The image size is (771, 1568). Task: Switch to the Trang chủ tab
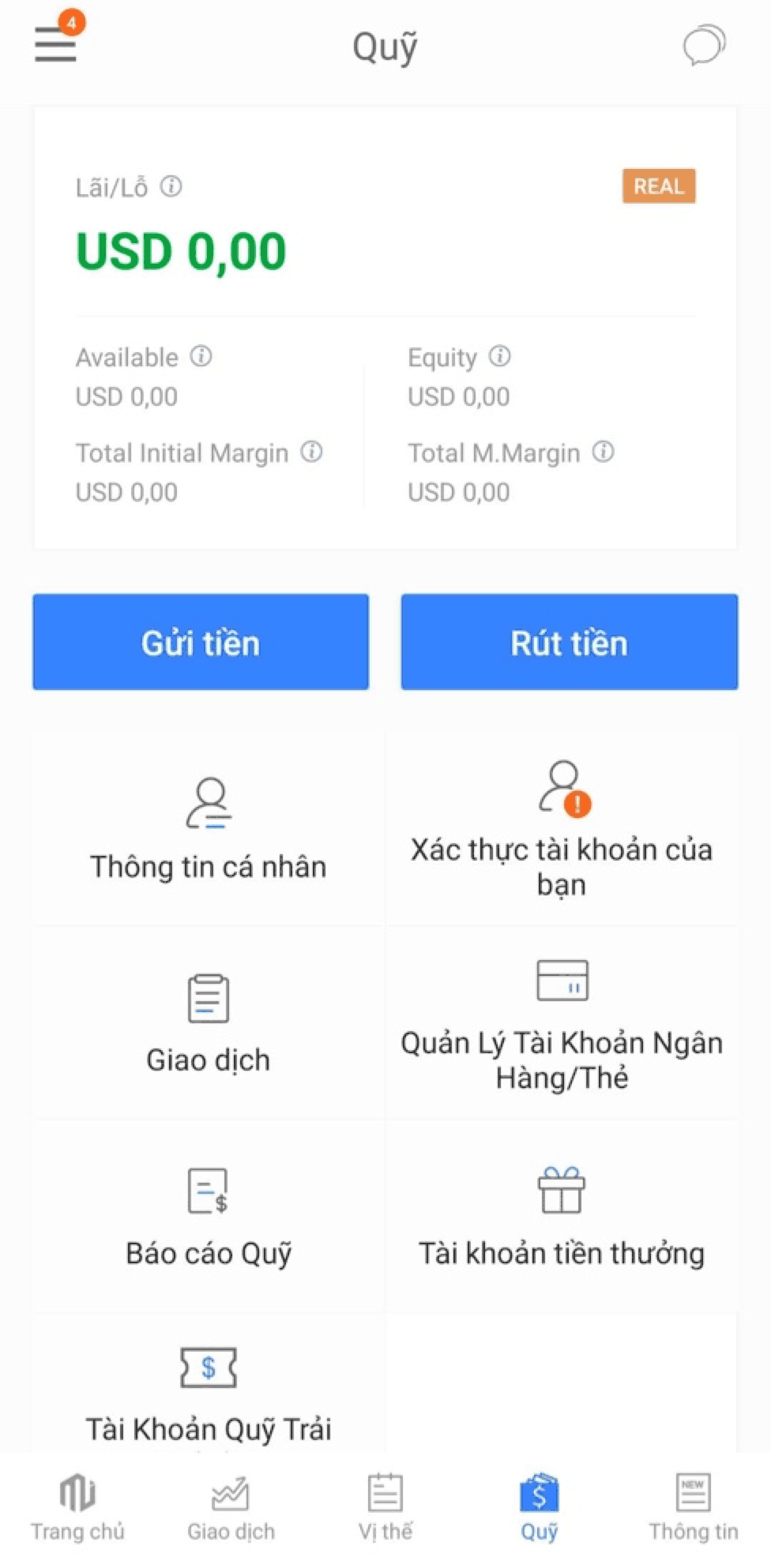click(x=77, y=1506)
